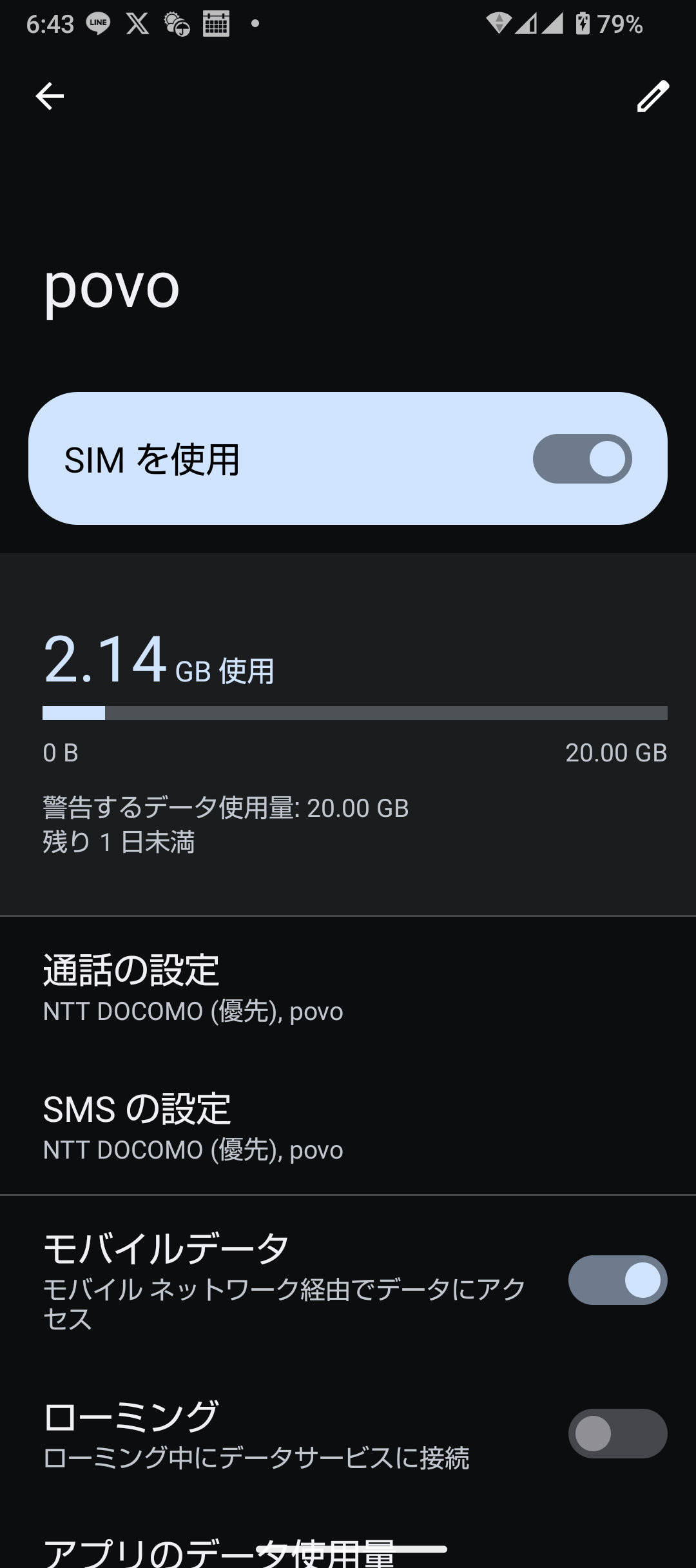Turn off the SIM を使用 switch
This screenshot has width=696, height=1568.
[x=582, y=458]
